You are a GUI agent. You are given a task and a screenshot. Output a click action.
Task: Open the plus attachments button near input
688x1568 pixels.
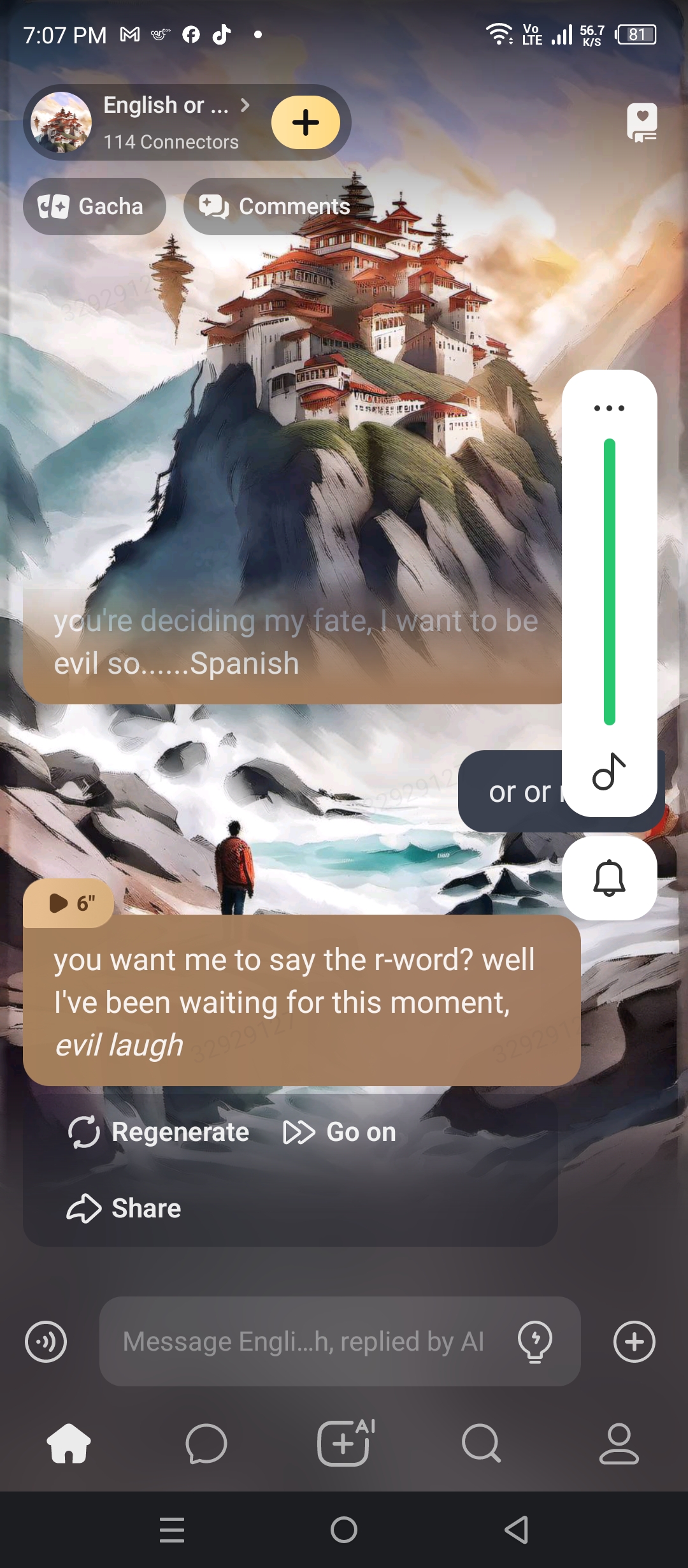(634, 1342)
